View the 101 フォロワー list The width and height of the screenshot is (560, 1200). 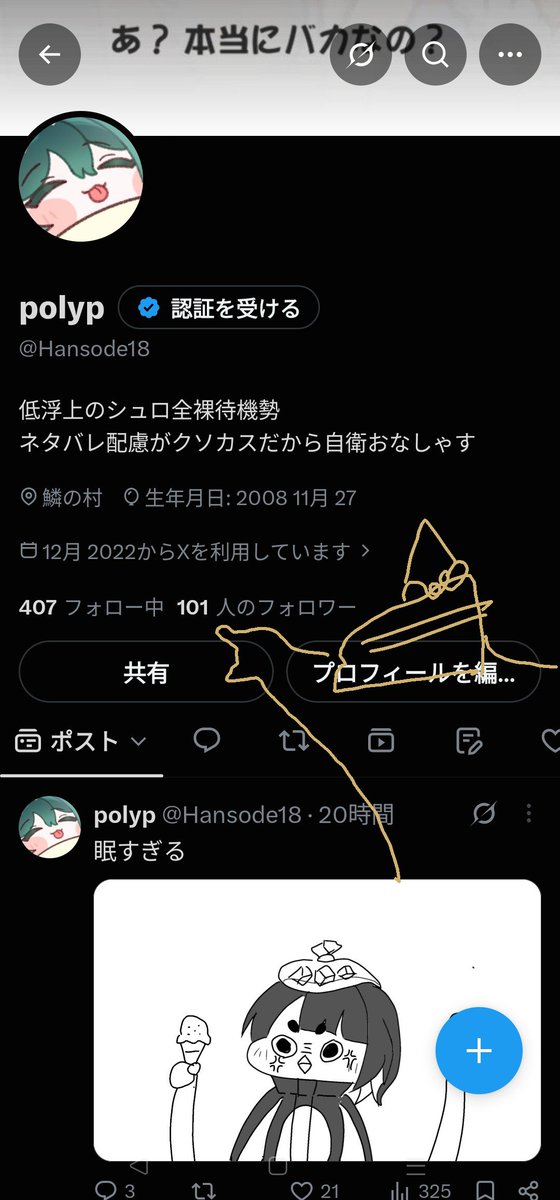point(266,606)
